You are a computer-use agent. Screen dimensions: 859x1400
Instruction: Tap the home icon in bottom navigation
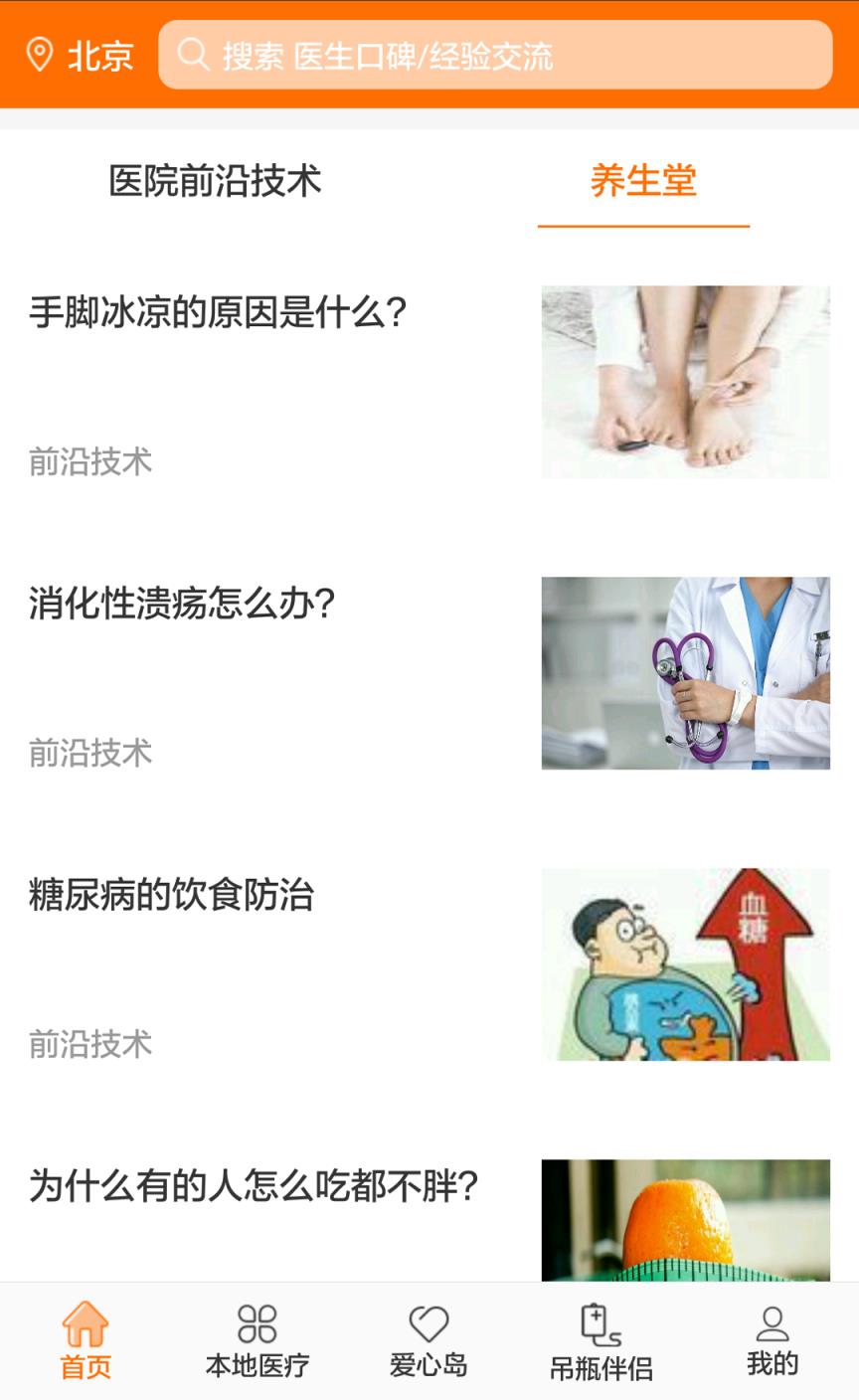pyautogui.click(x=85, y=1324)
